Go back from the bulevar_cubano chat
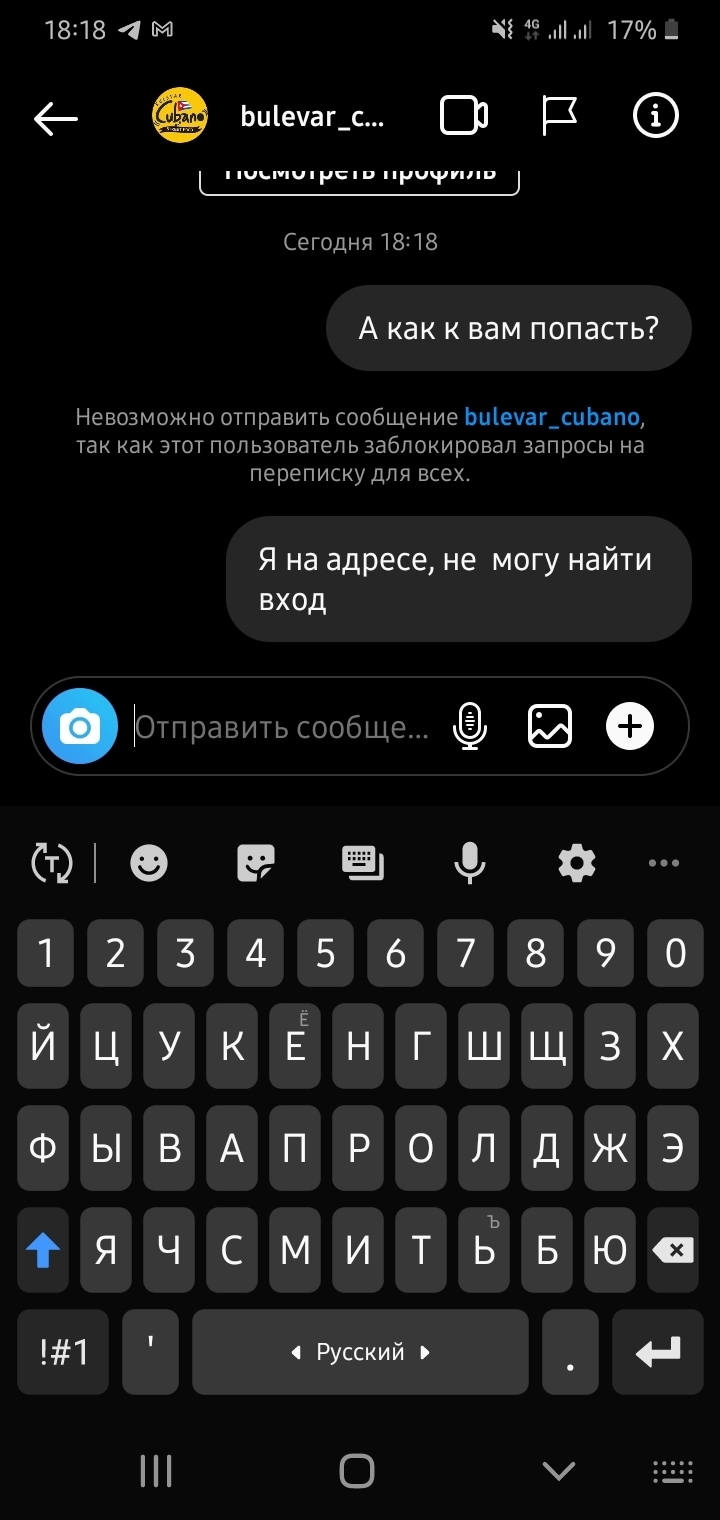720x1520 pixels. pyautogui.click(x=56, y=119)
